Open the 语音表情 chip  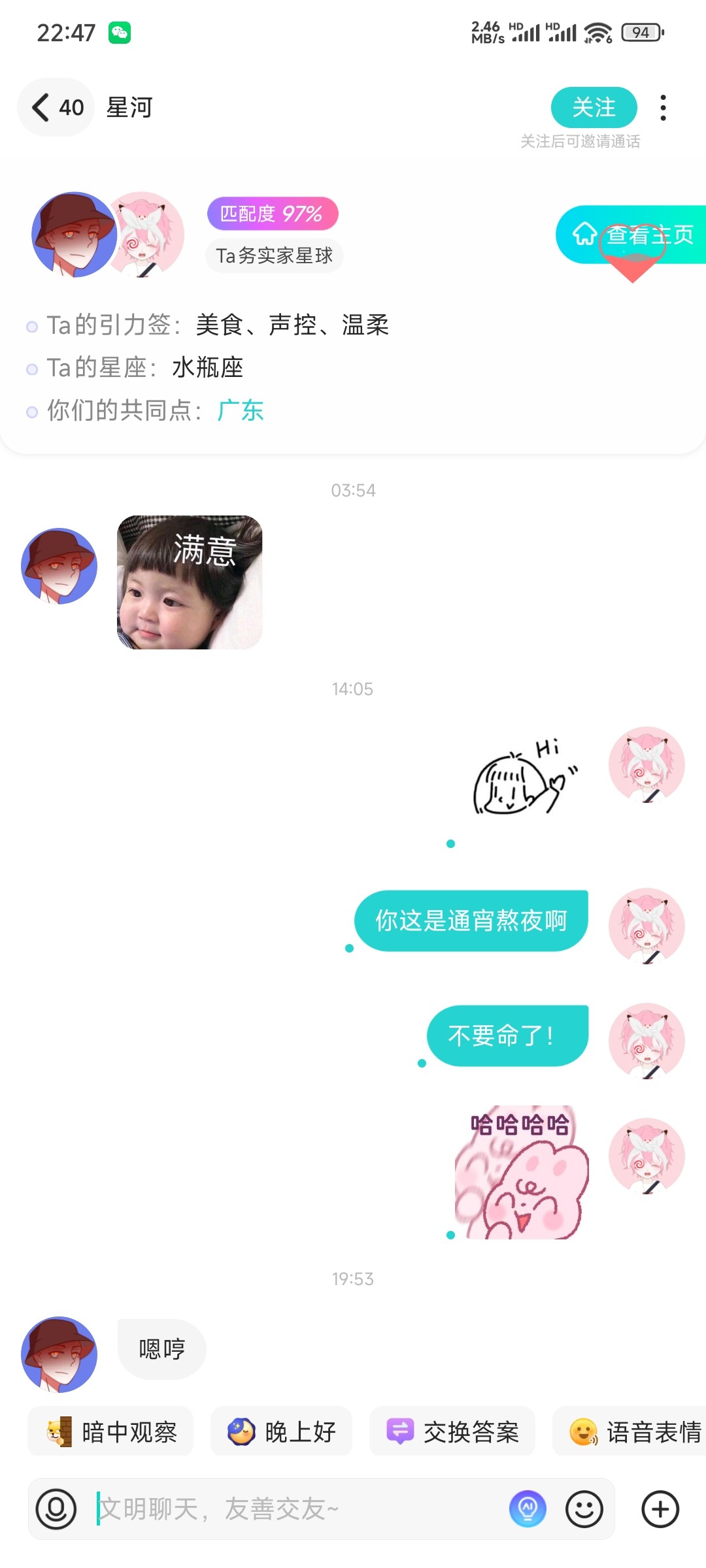pyautogui.click(x=630, y=1432)
